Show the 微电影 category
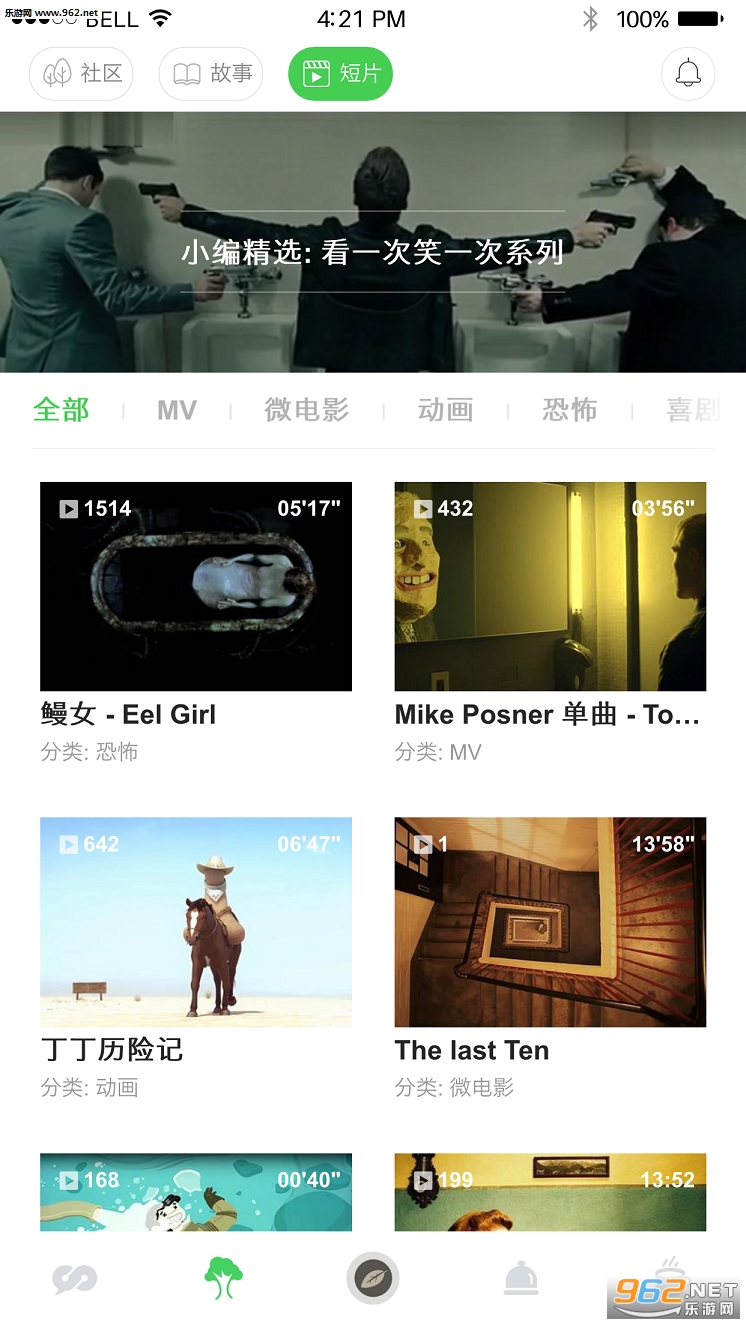746x1325 pixels. coord(307,410)
